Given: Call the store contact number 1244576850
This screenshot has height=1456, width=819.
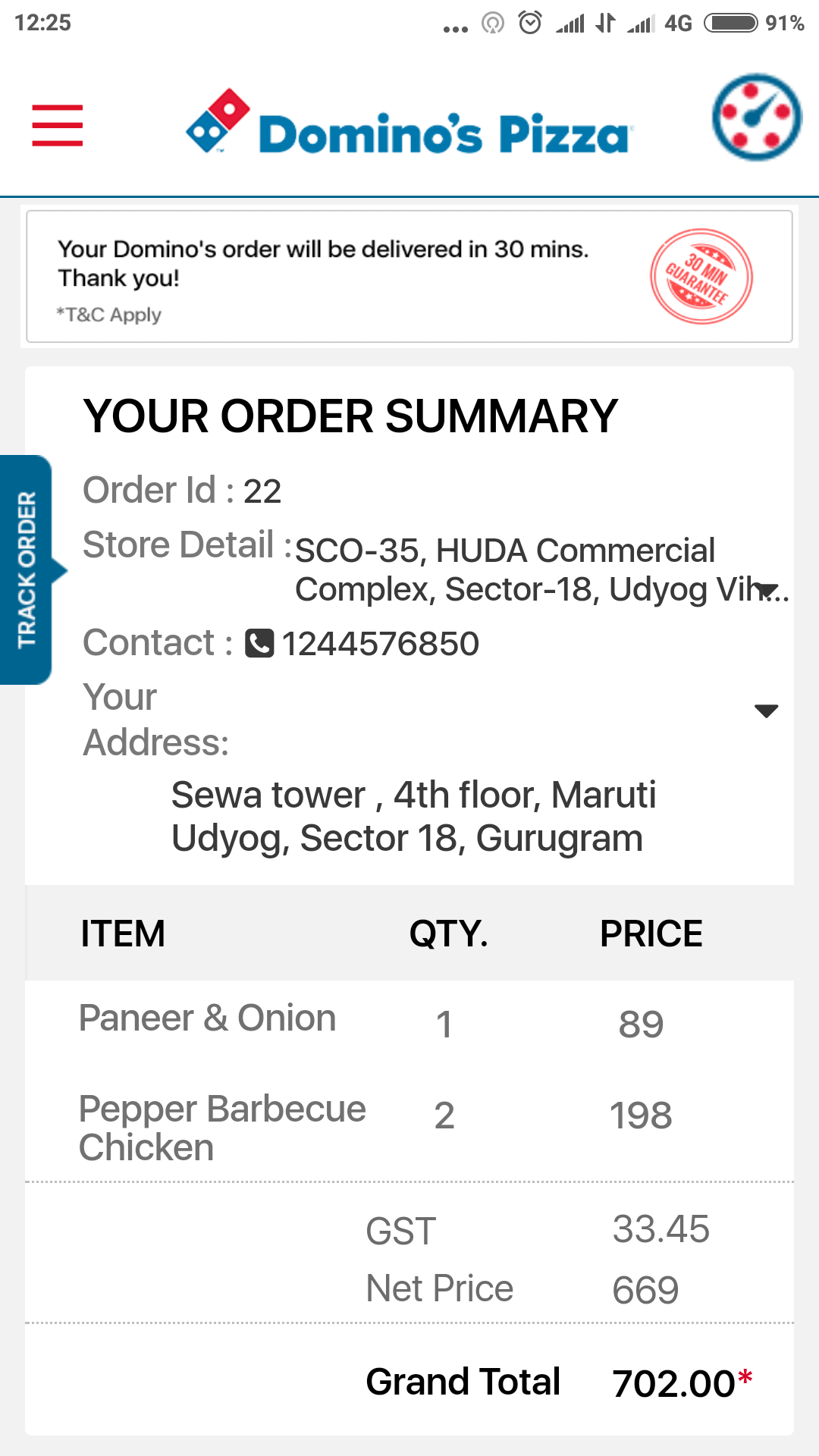Looking at the screenshot, I should [379, 644].
